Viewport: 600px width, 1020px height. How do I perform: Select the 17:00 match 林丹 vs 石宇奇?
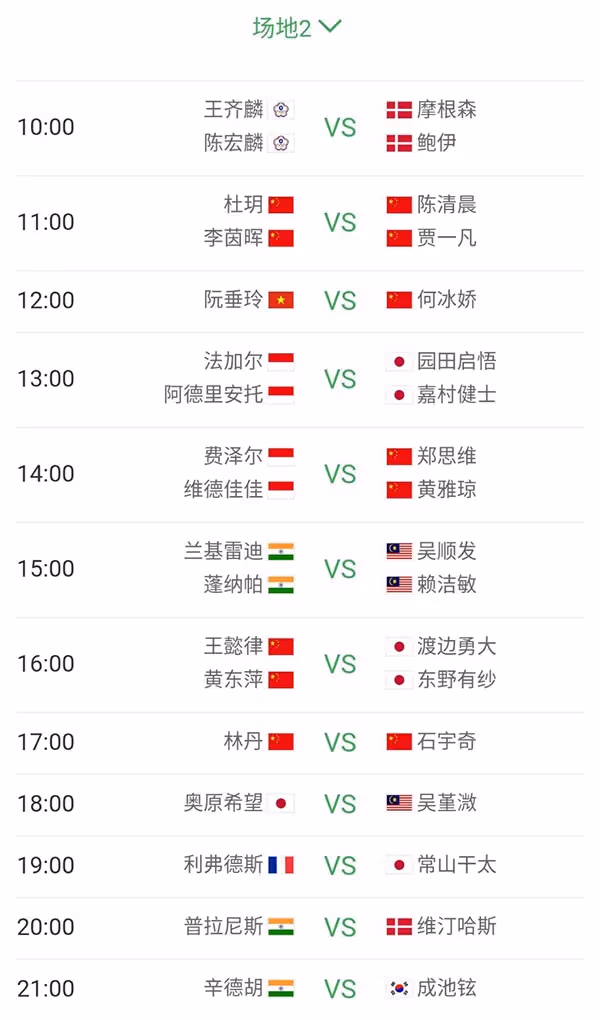click(x=300, y=742)
